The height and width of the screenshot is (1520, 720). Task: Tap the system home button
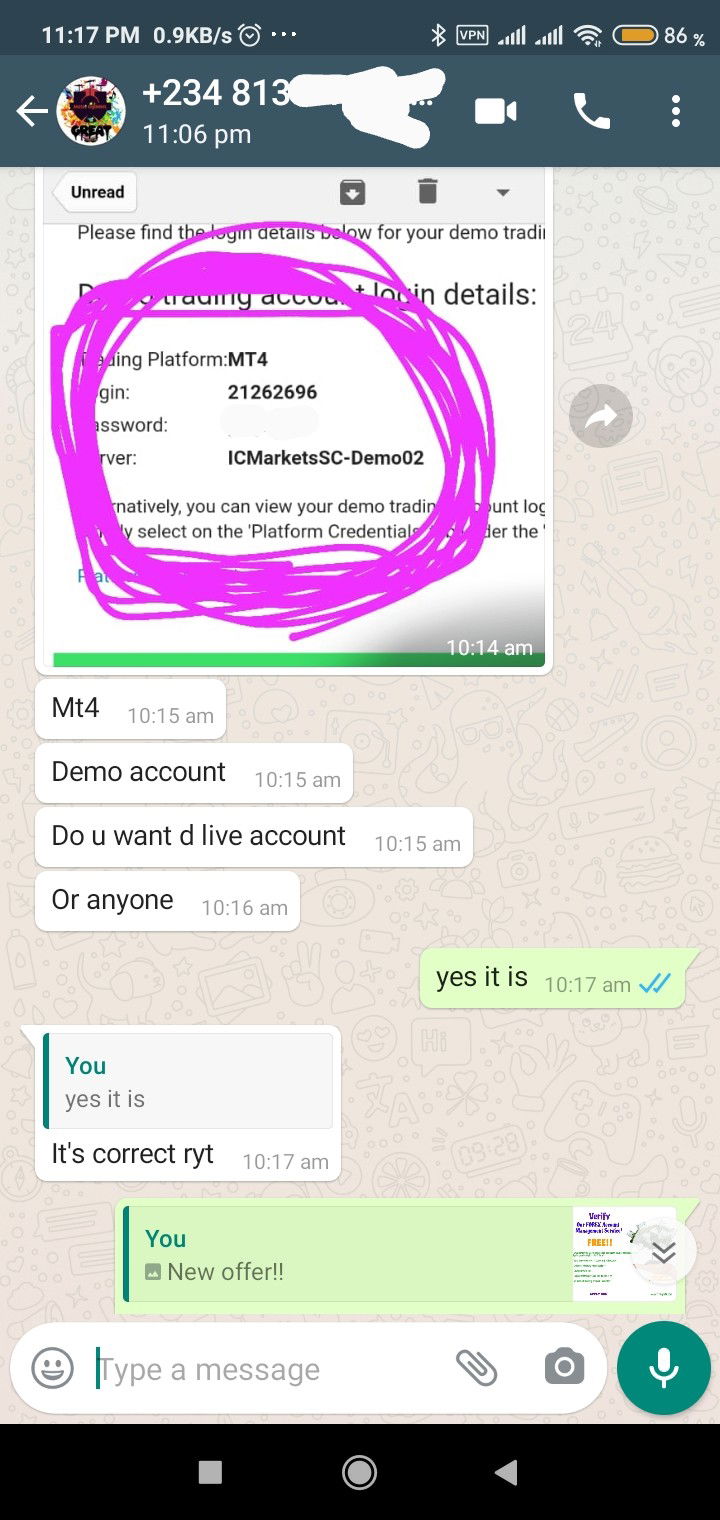tap(359, 1471)
